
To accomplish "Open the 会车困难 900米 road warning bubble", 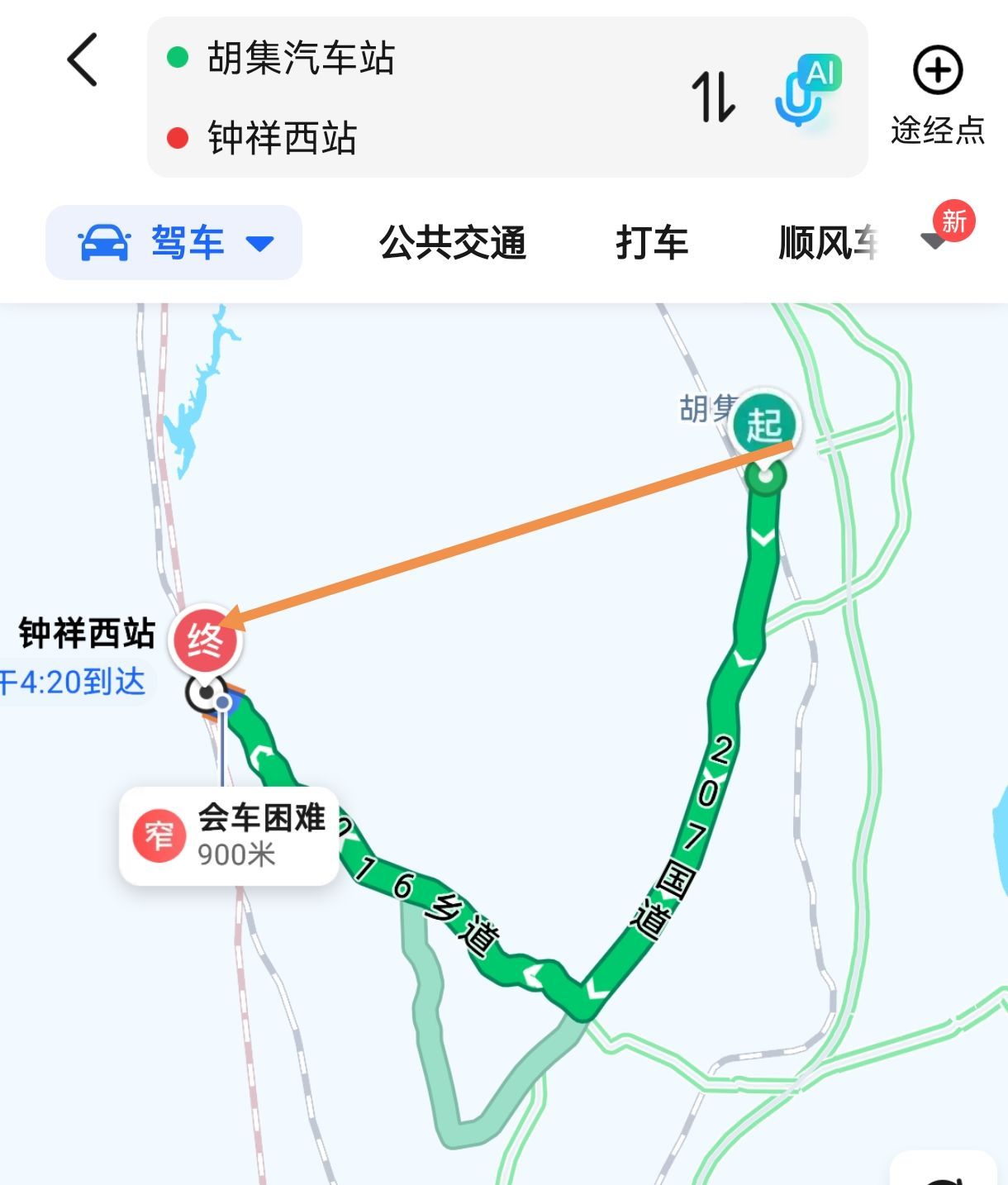I will point(230,836).
